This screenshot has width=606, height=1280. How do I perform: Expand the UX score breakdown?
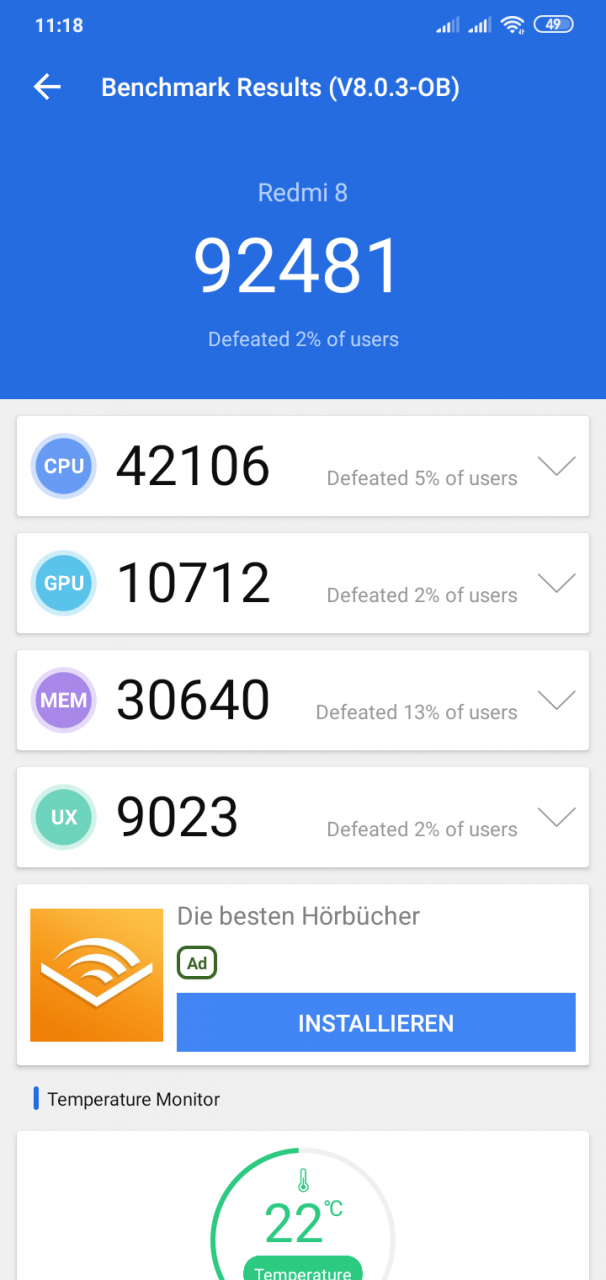(556, 817)
